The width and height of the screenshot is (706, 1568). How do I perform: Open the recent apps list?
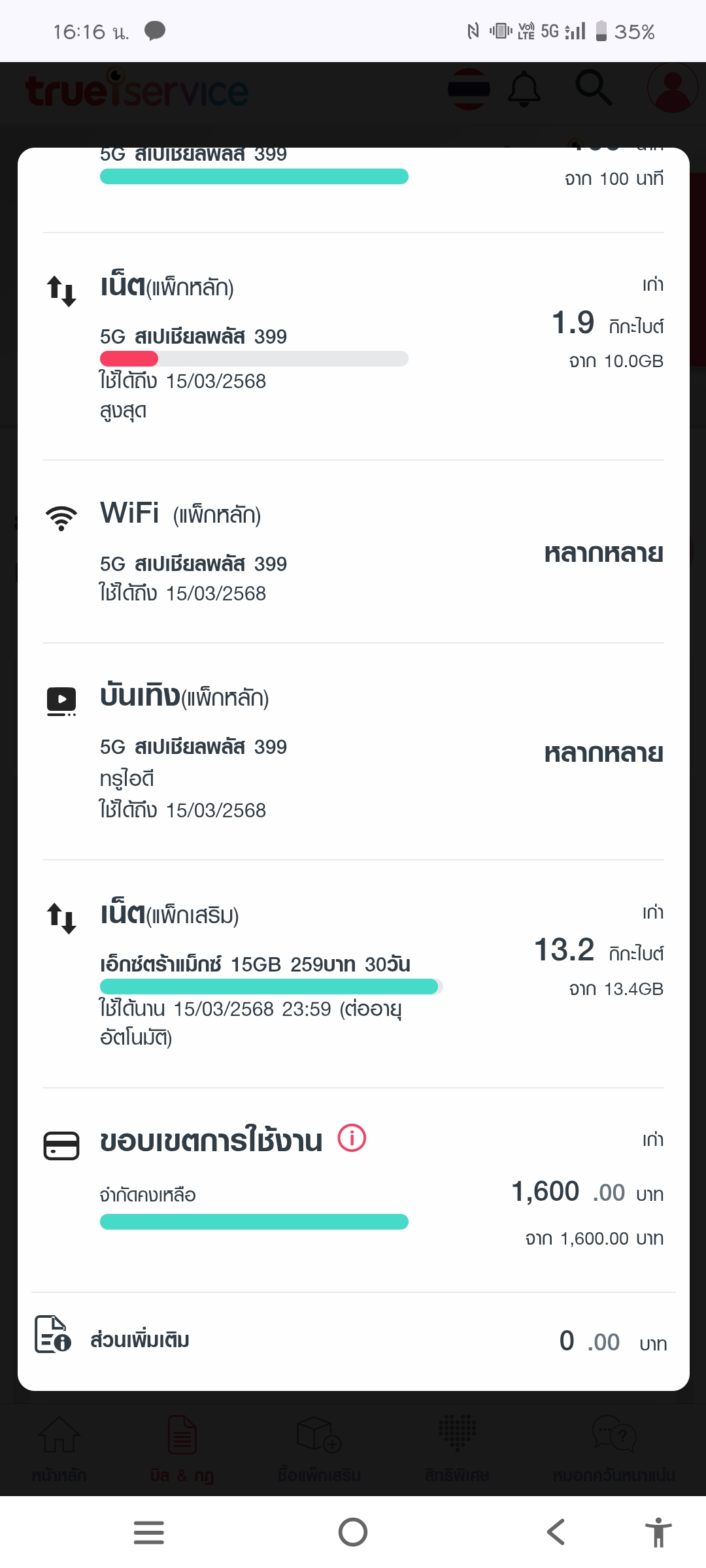149,1532
